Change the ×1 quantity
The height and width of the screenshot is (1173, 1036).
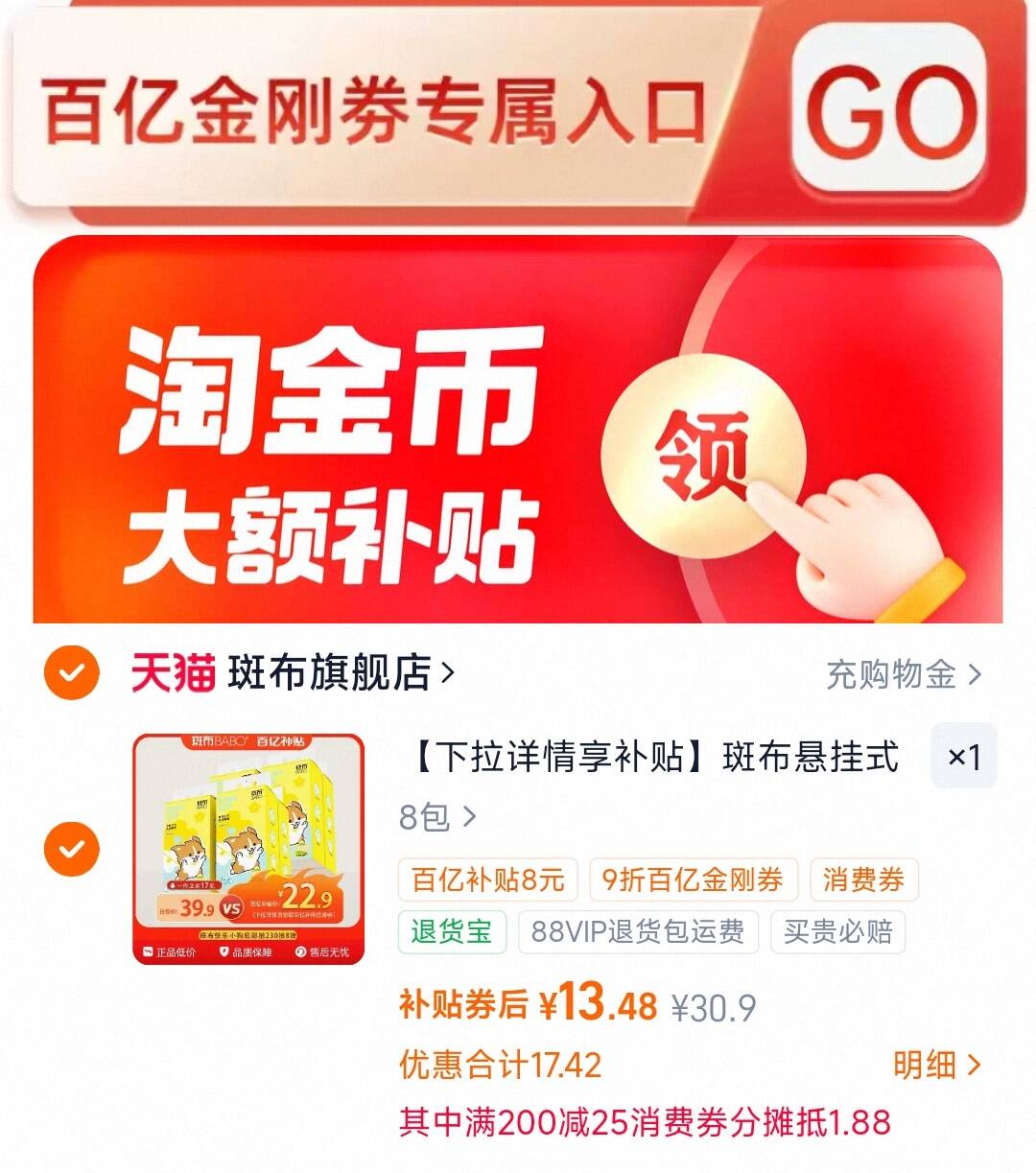pos(964,757)
